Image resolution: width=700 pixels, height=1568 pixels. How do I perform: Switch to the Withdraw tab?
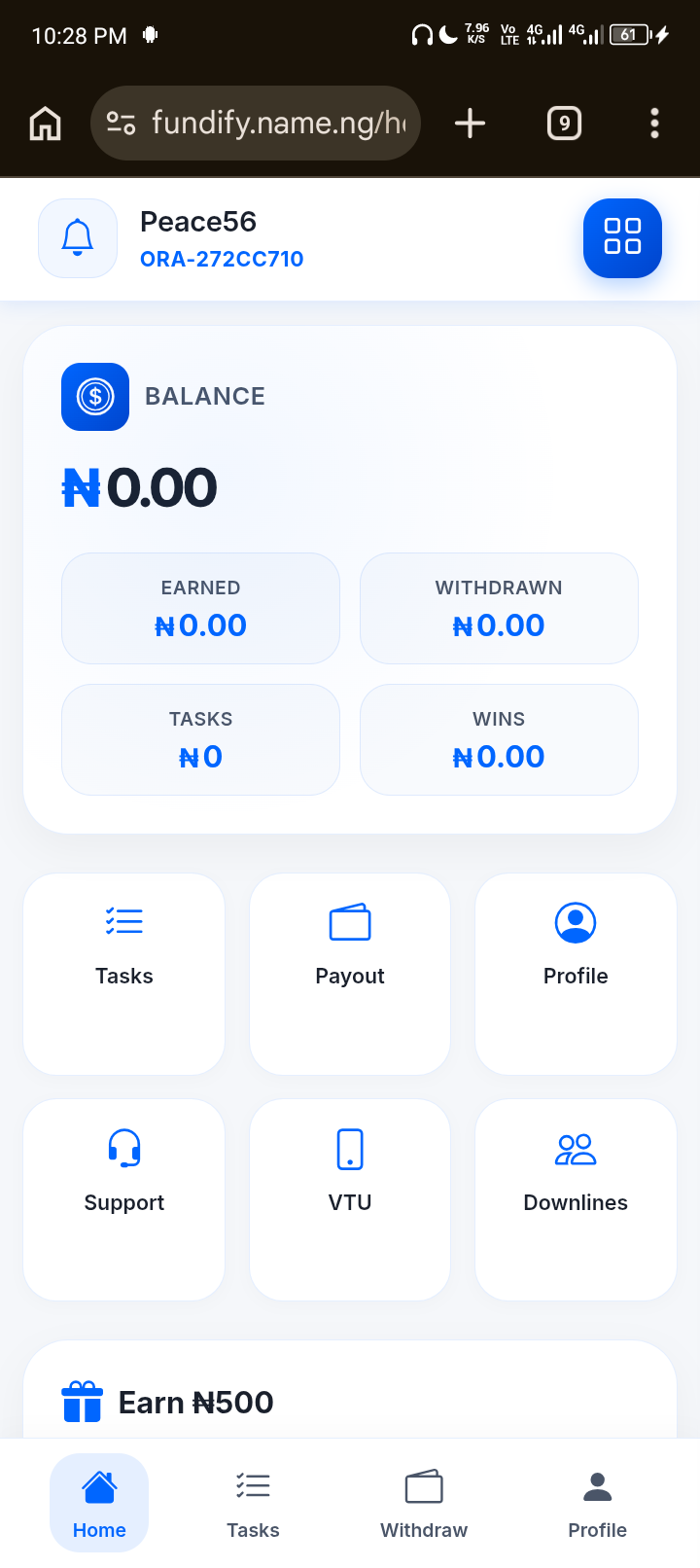[424, 1503]
